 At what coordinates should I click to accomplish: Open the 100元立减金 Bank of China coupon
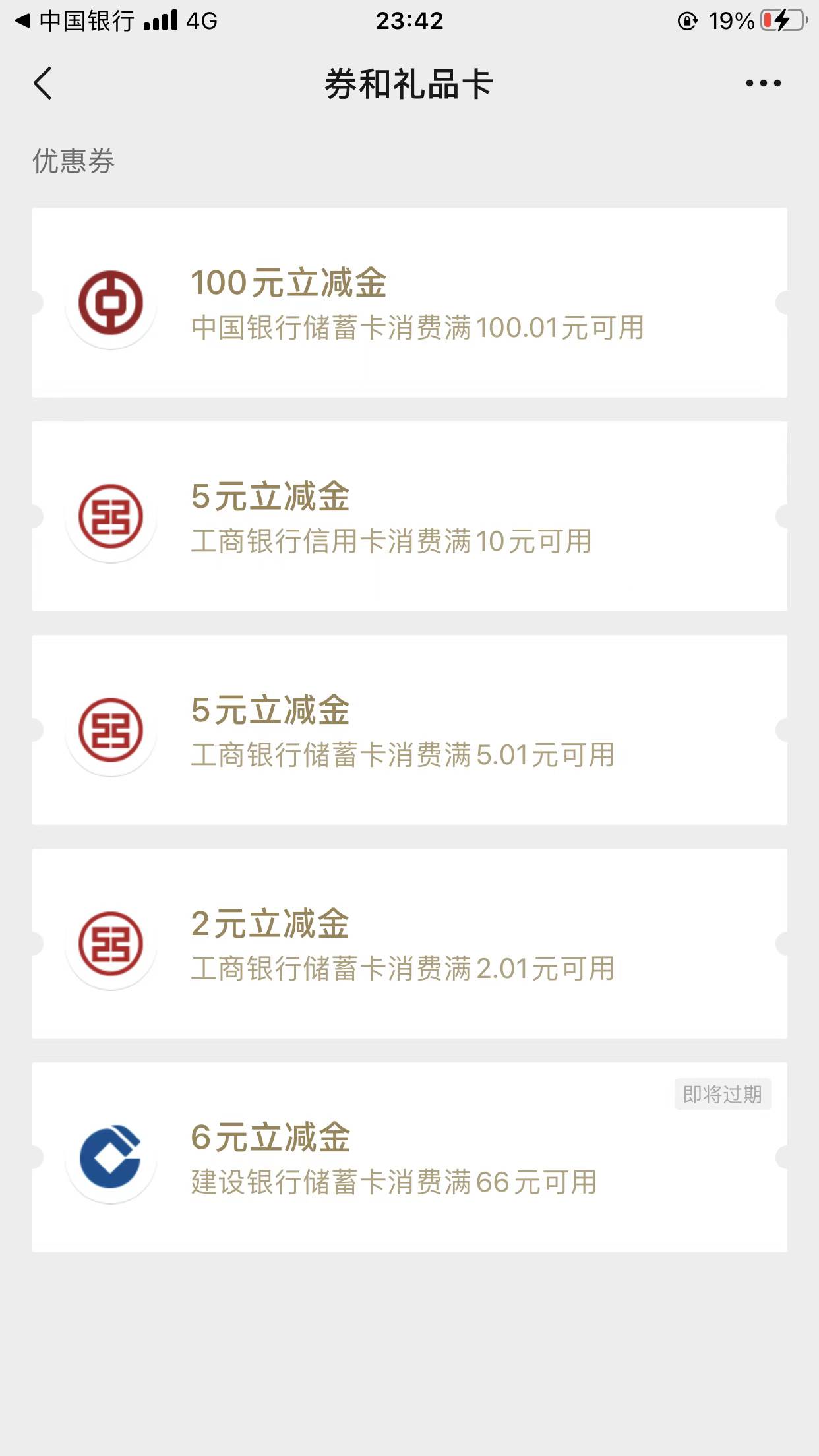click(x=409, y=303)
